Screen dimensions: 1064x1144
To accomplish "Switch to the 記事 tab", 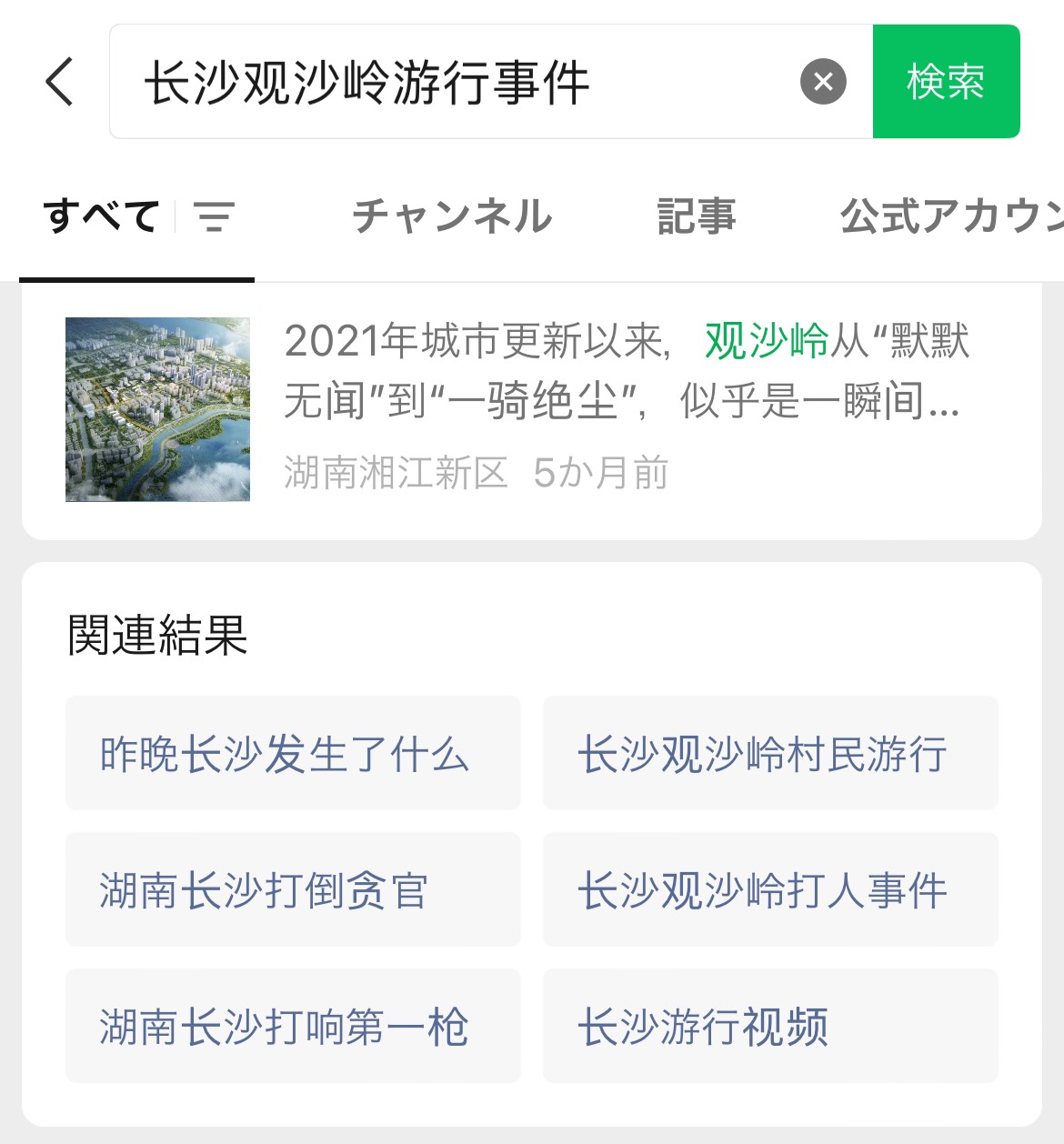I will pos(697,216).
